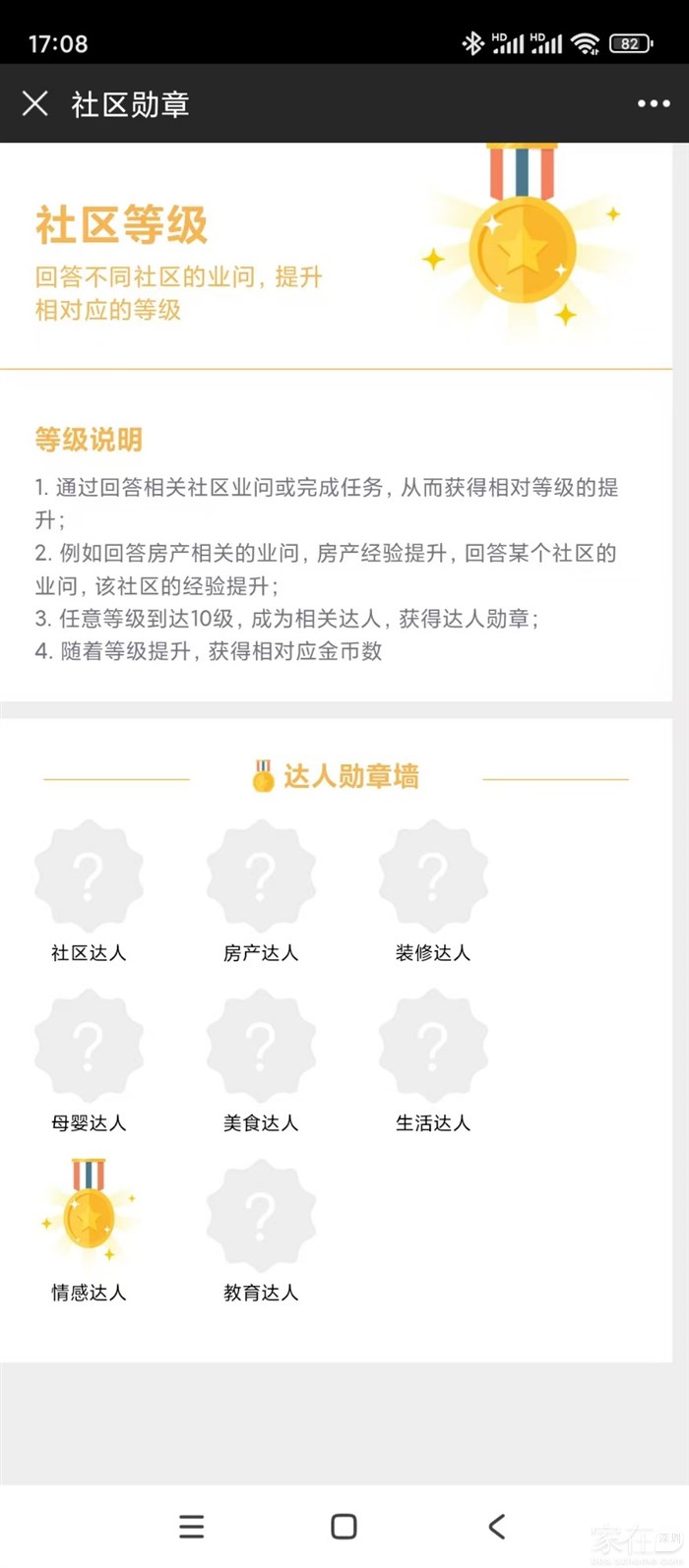
Task: Go back using system navigation bar
Action: pyautogui.click(x=497, y=1526)
